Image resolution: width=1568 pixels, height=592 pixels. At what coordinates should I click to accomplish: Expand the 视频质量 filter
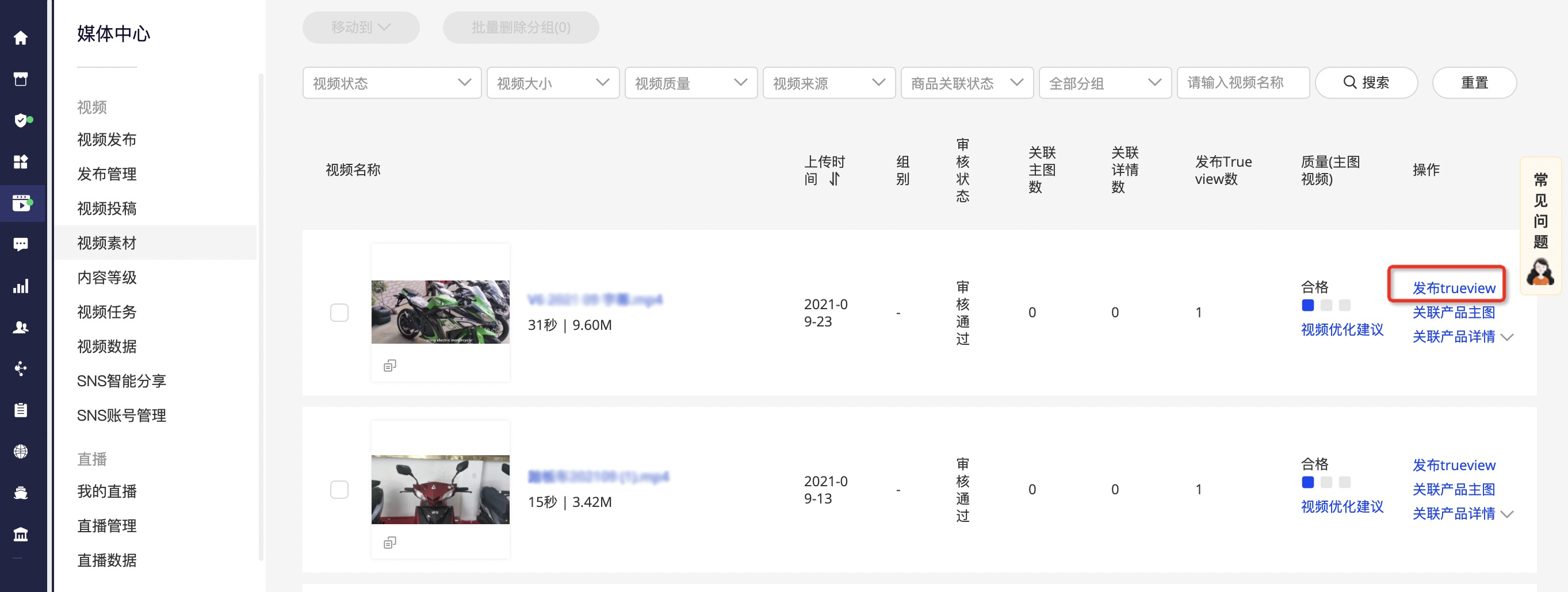coord(690,83)
